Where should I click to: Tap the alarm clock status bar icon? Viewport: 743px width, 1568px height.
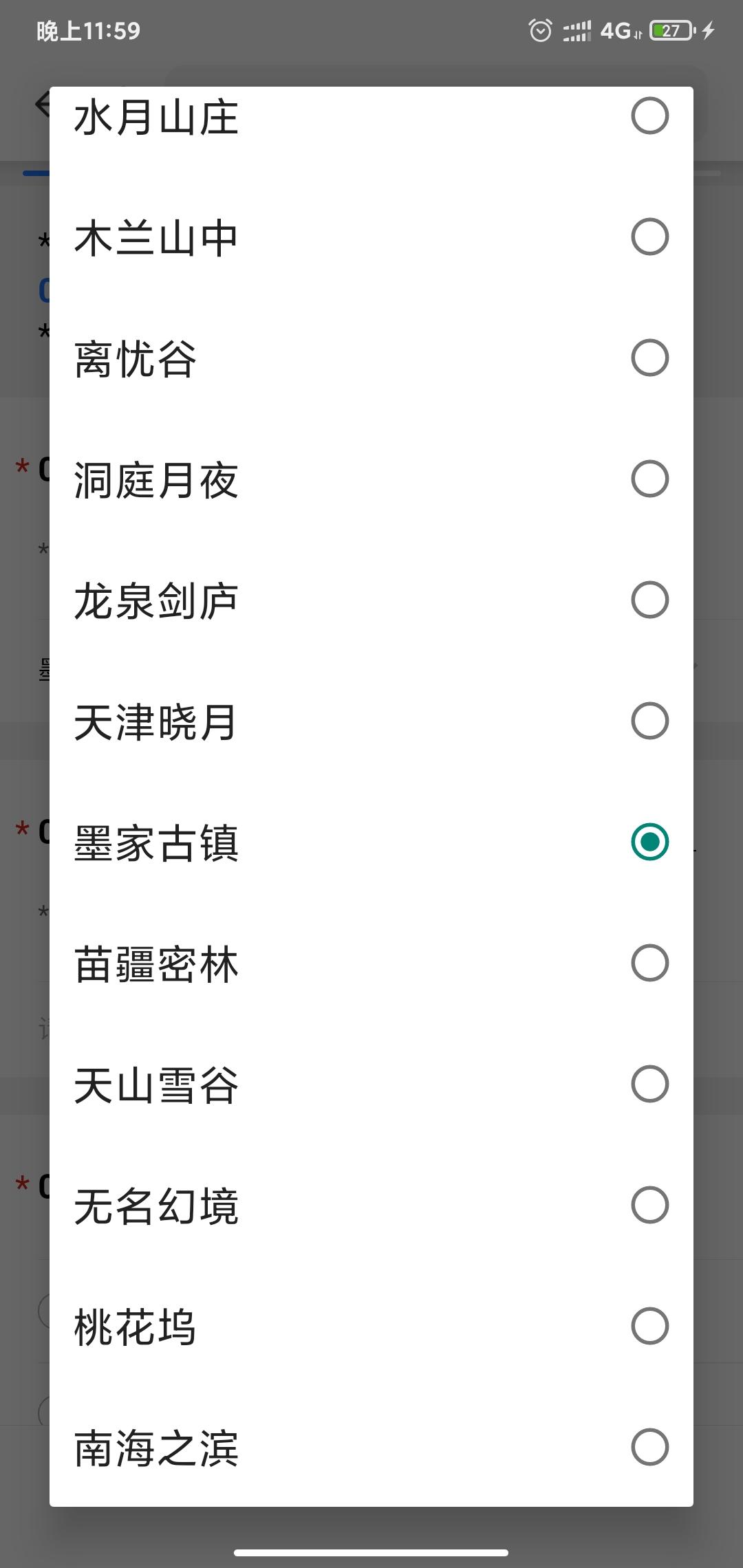click(540, 30)
